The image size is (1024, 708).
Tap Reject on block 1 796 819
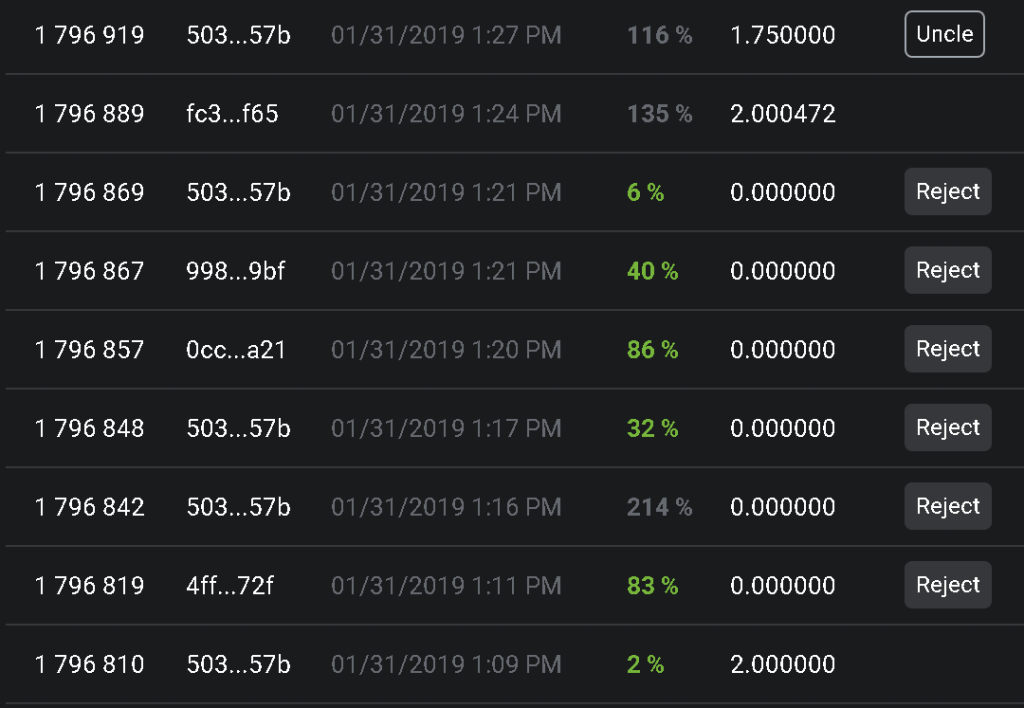pos(947,585)
